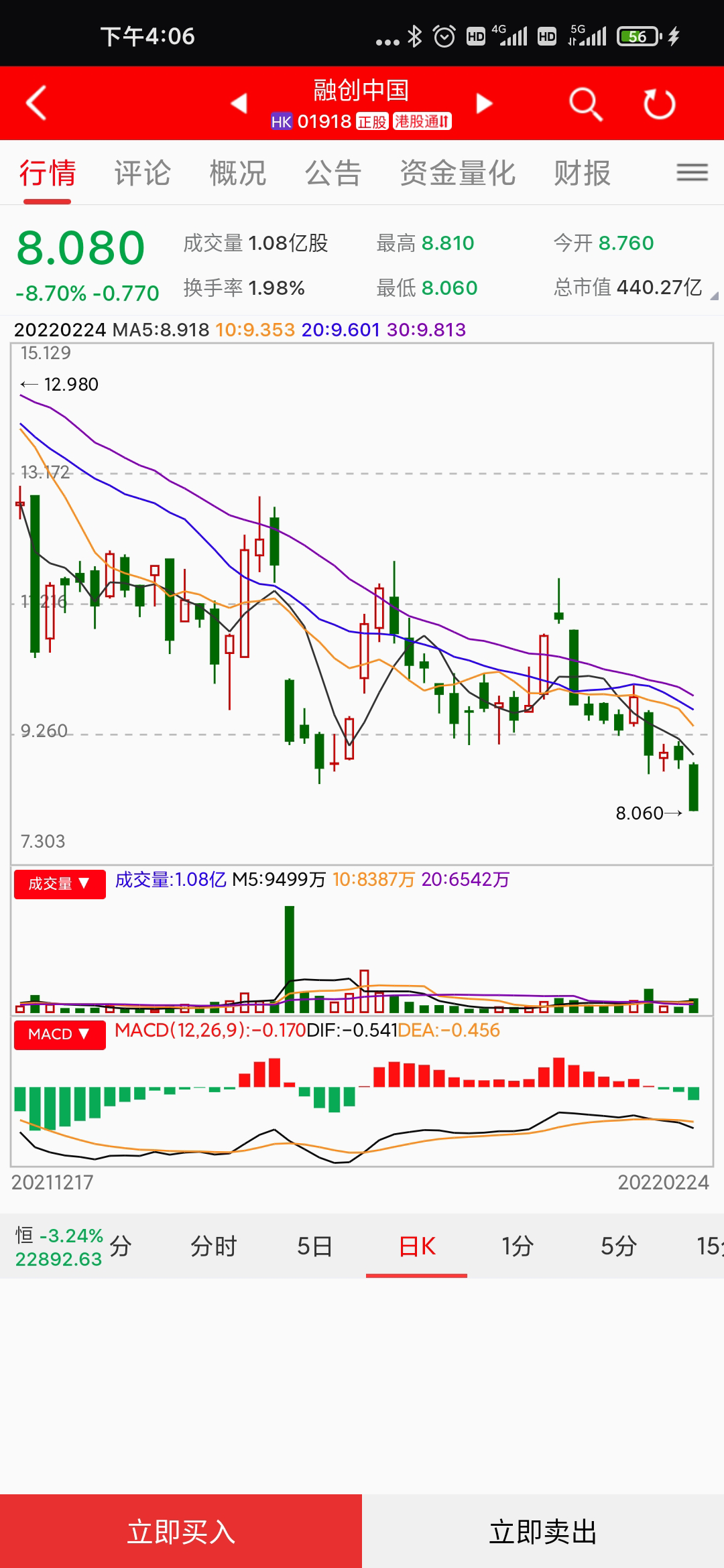Select the 5分 chart interval
Image resolution: width=724 pixels, height=1568 pixels.
tap(618, 1246)
